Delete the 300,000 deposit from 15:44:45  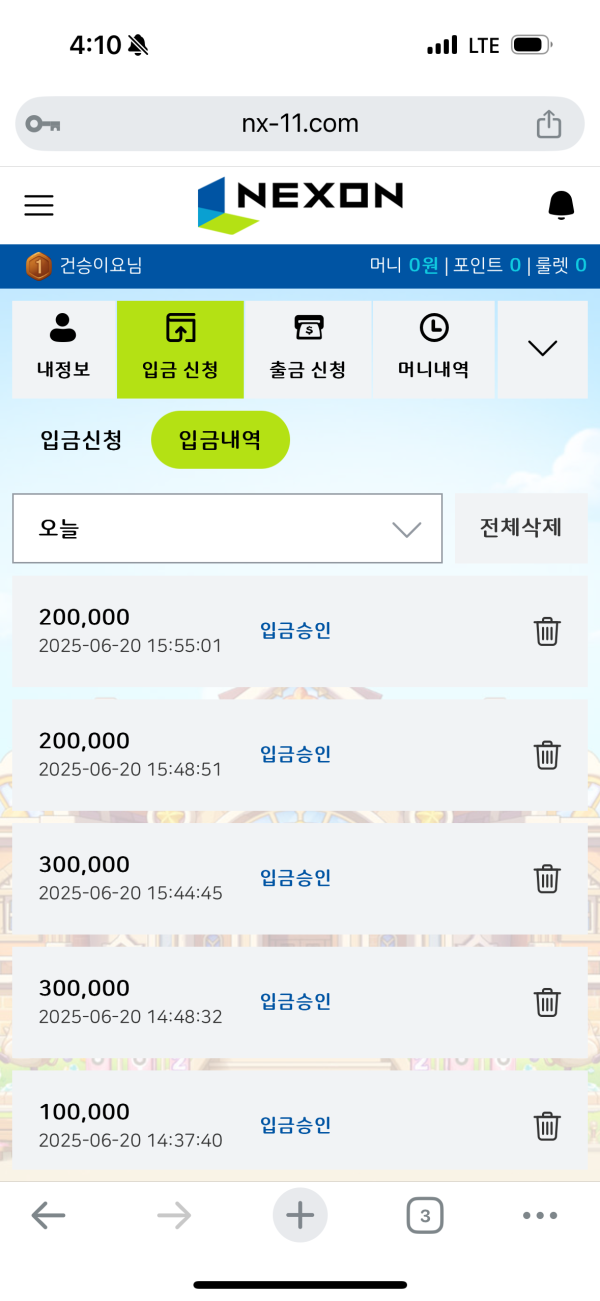pyautogui.click(x=547, y=879)
